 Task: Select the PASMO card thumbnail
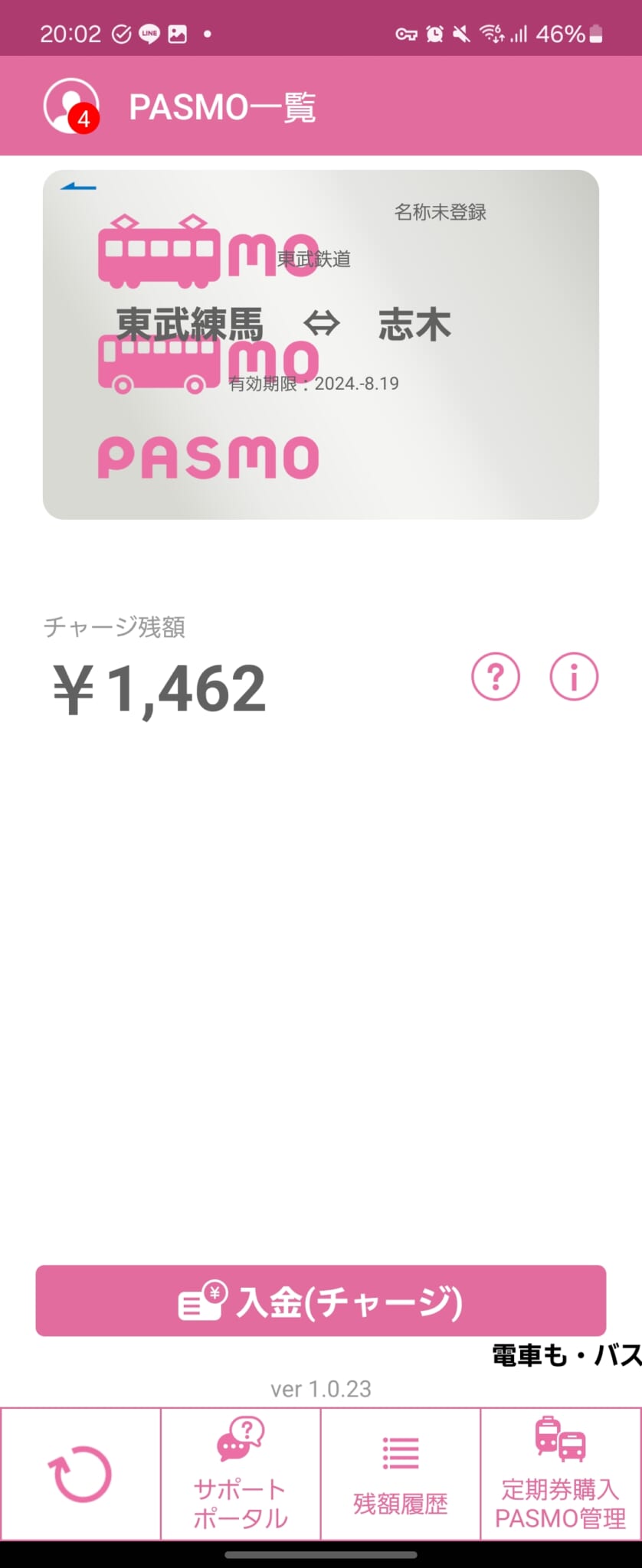pos(321,343)
